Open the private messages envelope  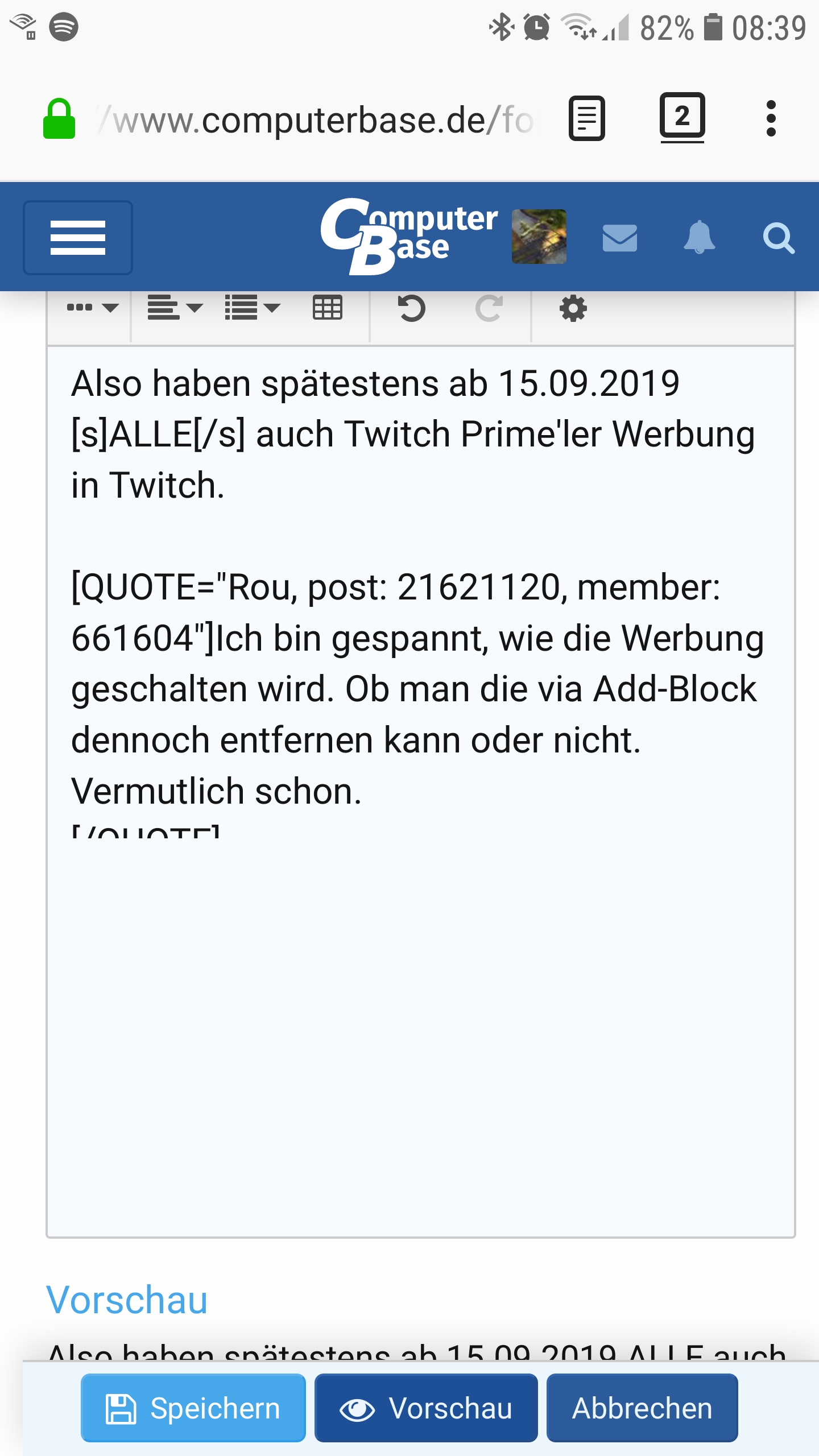point(619,238)
